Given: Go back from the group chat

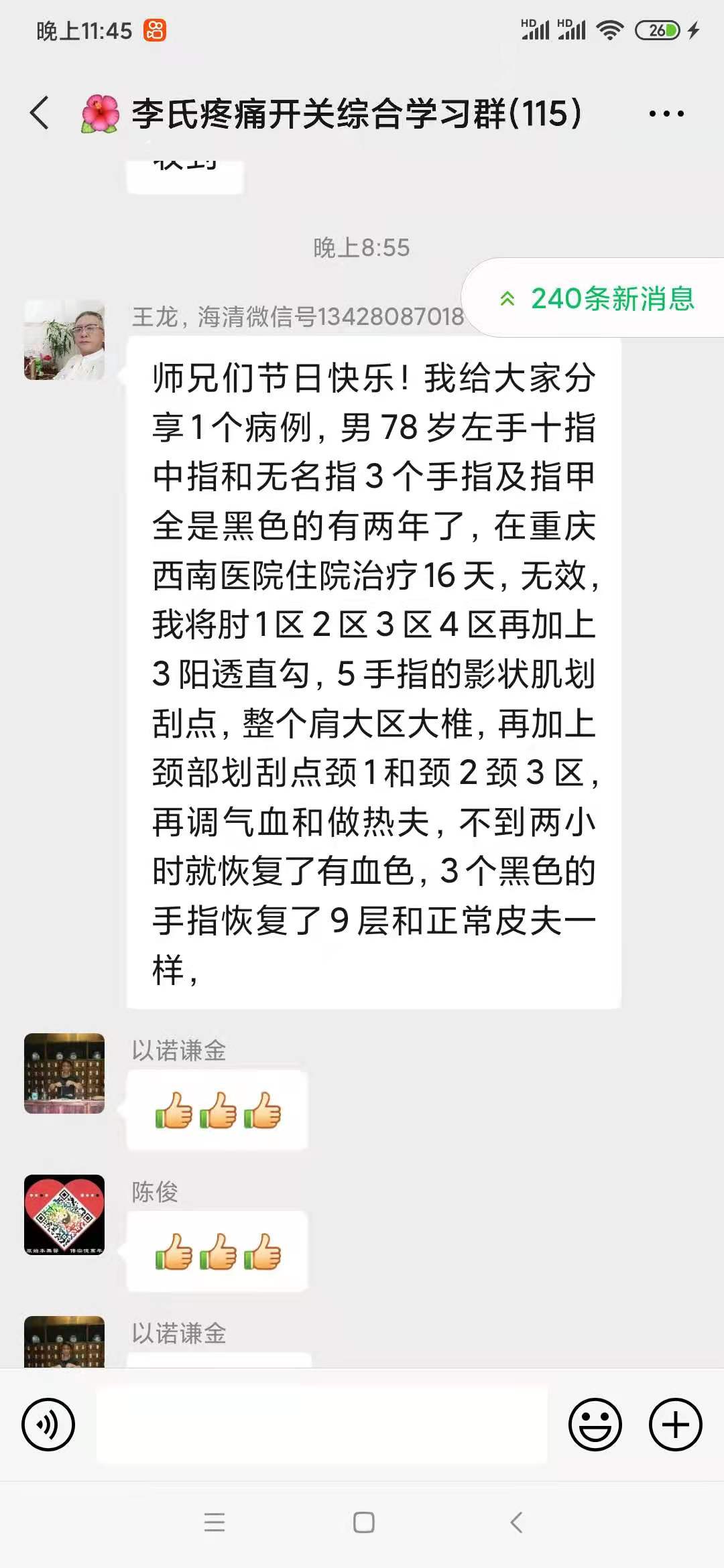Looking at the screenshot, I should [40, 113].
